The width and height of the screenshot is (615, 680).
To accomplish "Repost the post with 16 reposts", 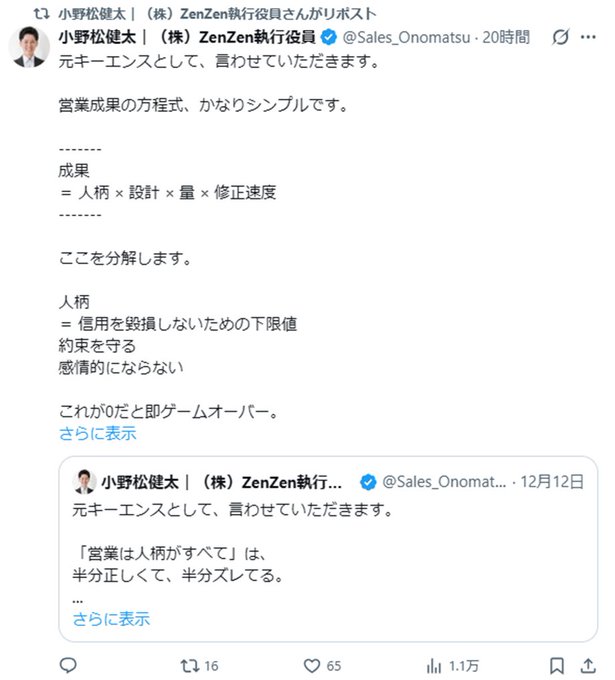I will (199, 666).
